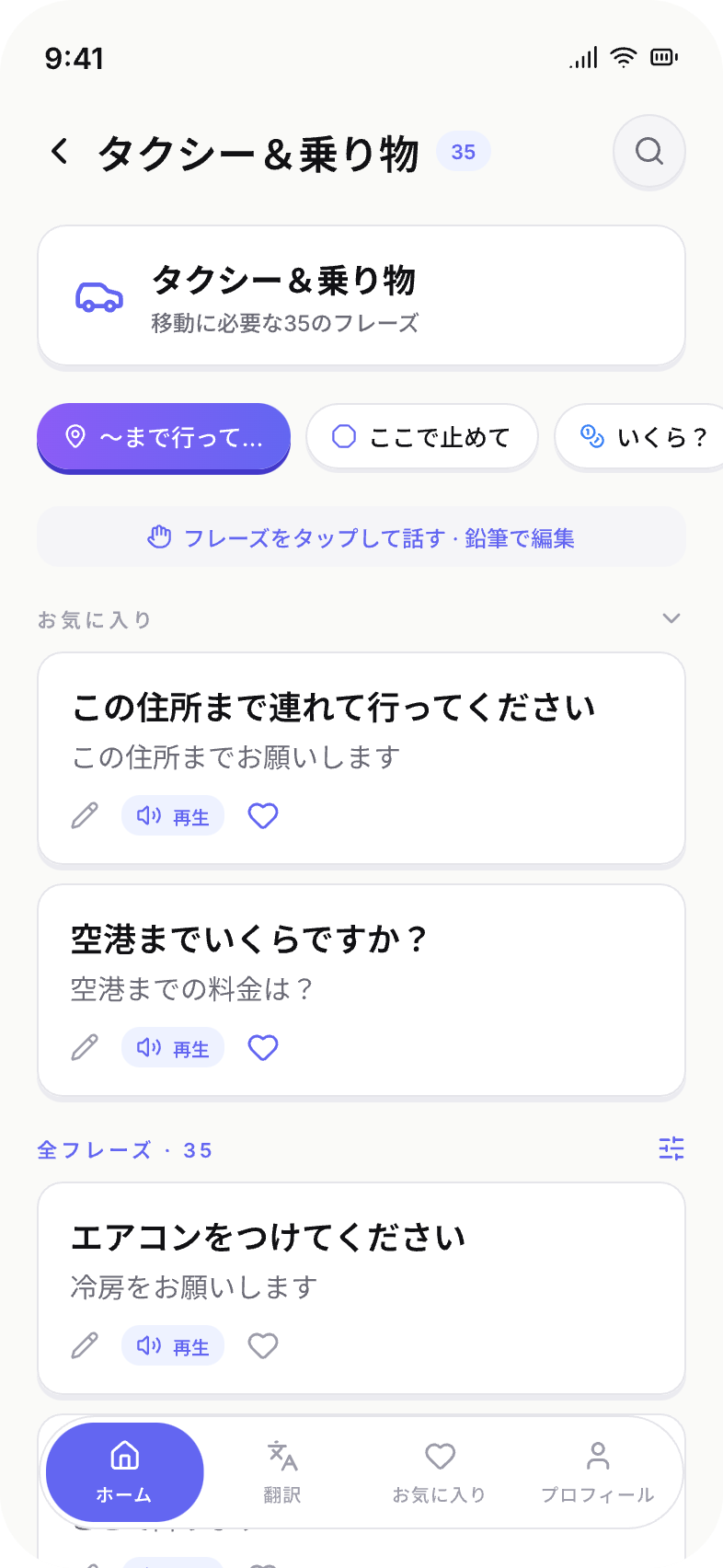Select the 〜まで行って… chip
Viewport: 723px width, 1568px height.
click(164, 437)
